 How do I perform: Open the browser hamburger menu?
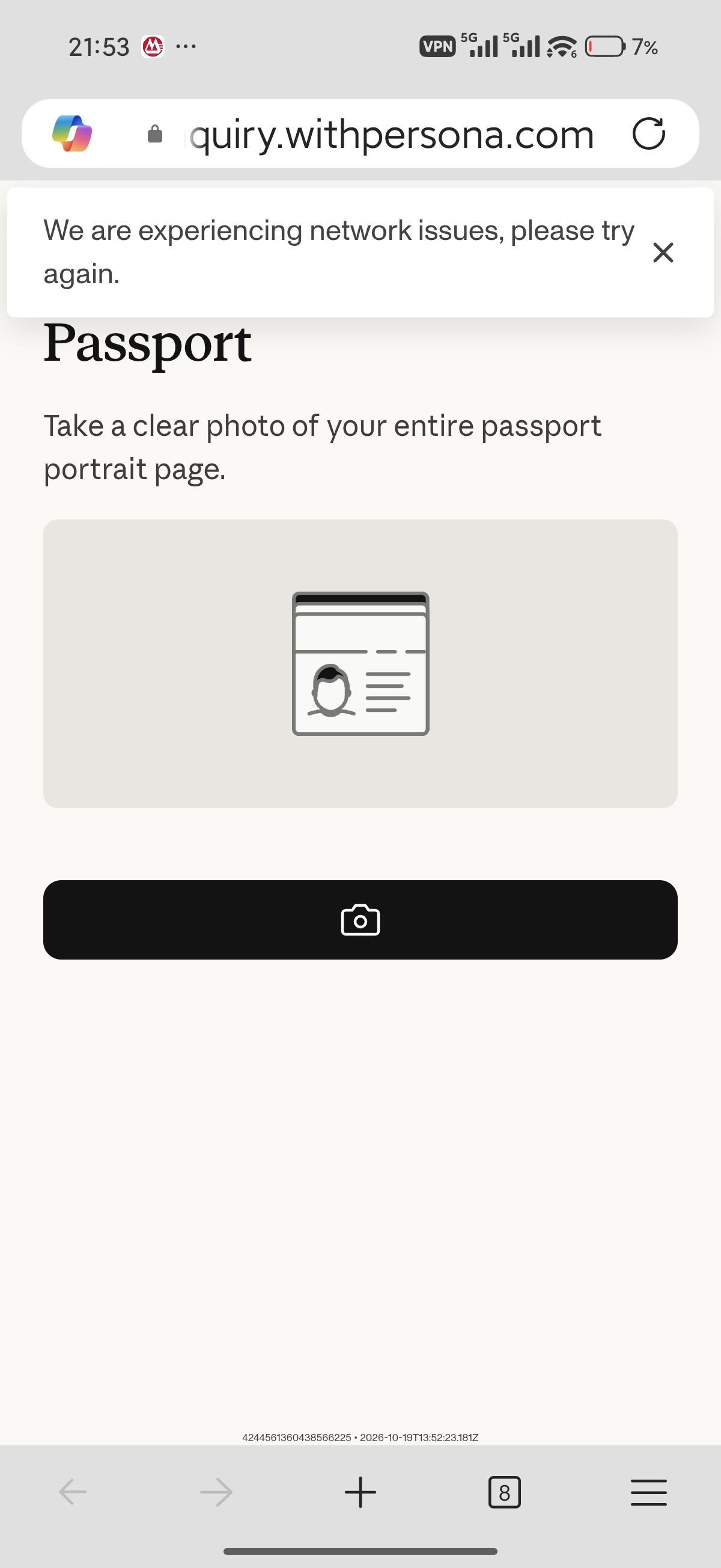tap(648, 1492)
